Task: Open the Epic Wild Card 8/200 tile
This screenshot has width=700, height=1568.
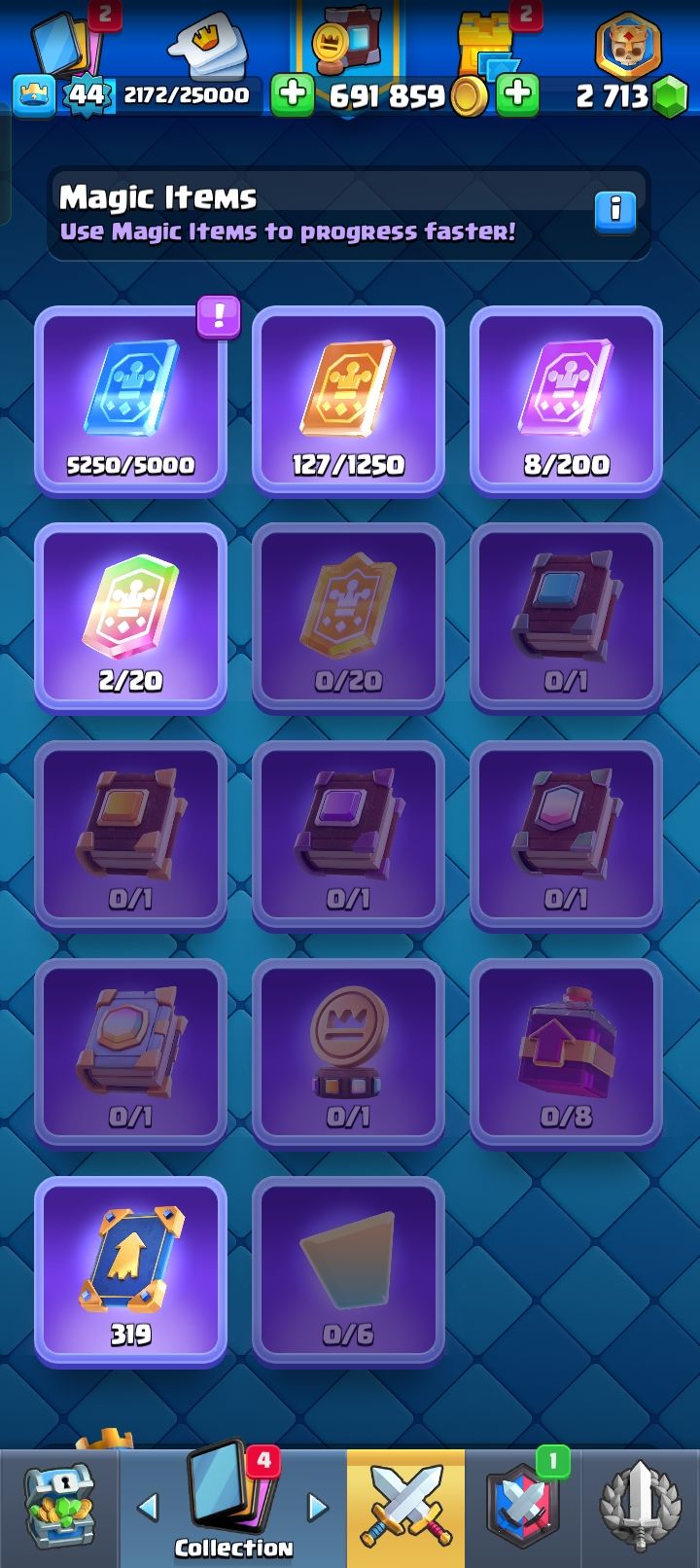Action: coord(566,401)
